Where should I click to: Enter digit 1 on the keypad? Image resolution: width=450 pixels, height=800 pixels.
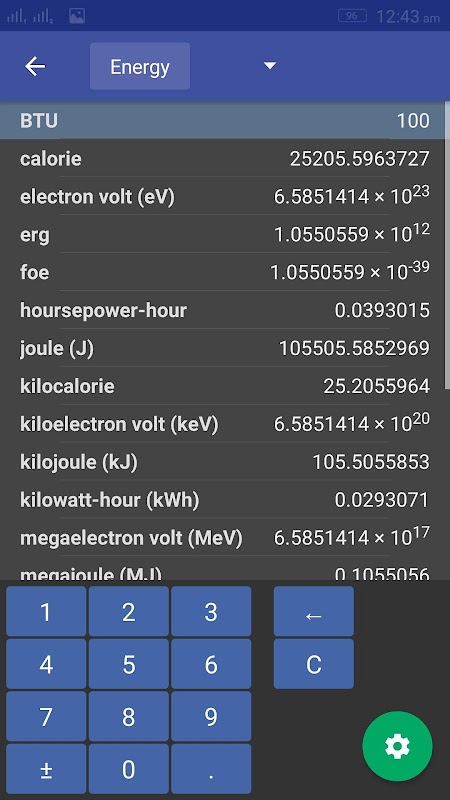point(46,611)
